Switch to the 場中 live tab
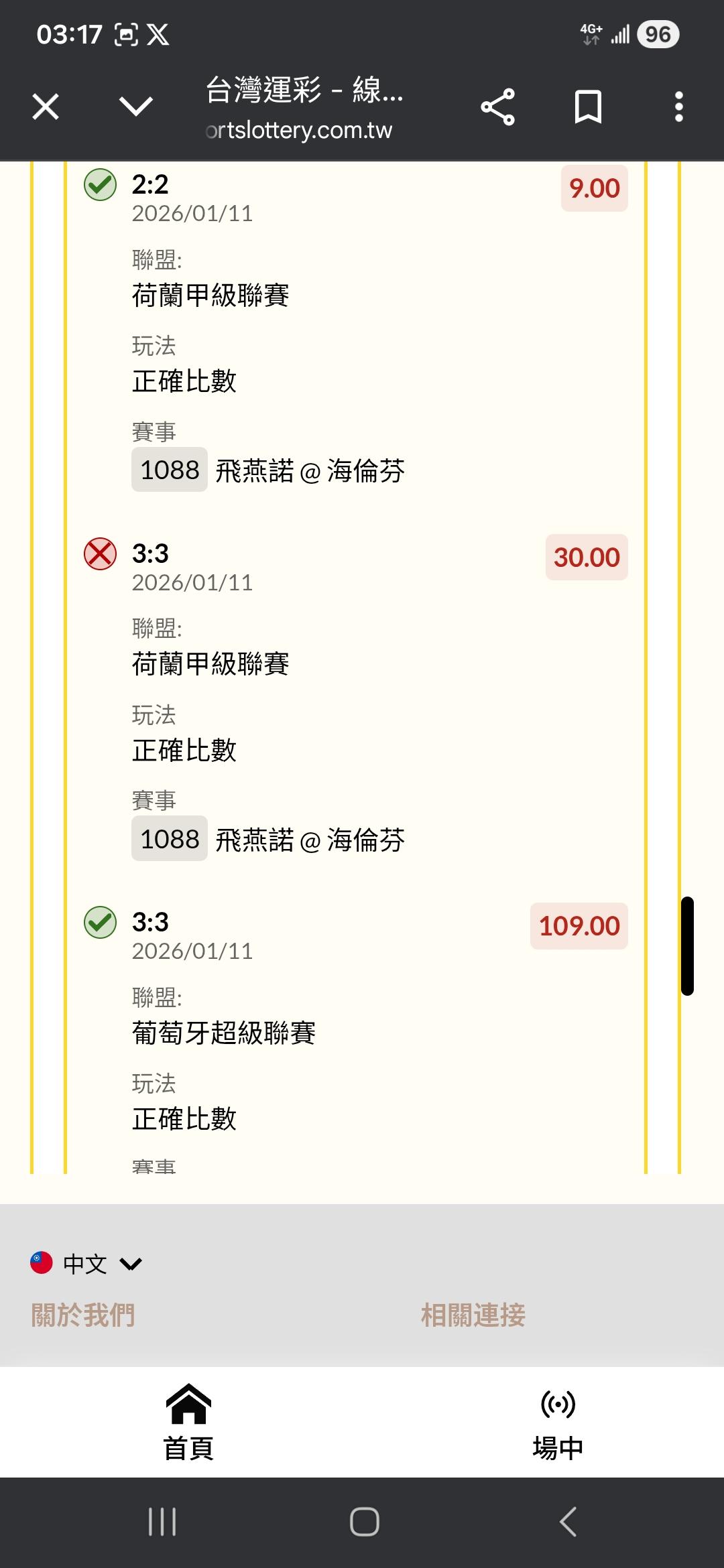 pos(558,1422)
